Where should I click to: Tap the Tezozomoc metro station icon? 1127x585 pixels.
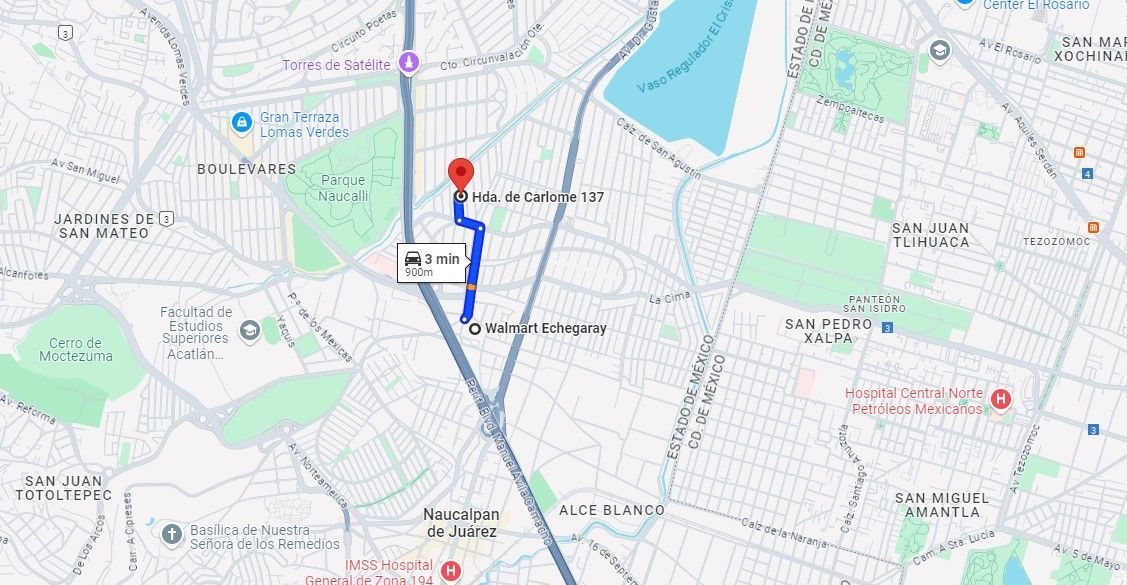click(x=1093, y=228)
